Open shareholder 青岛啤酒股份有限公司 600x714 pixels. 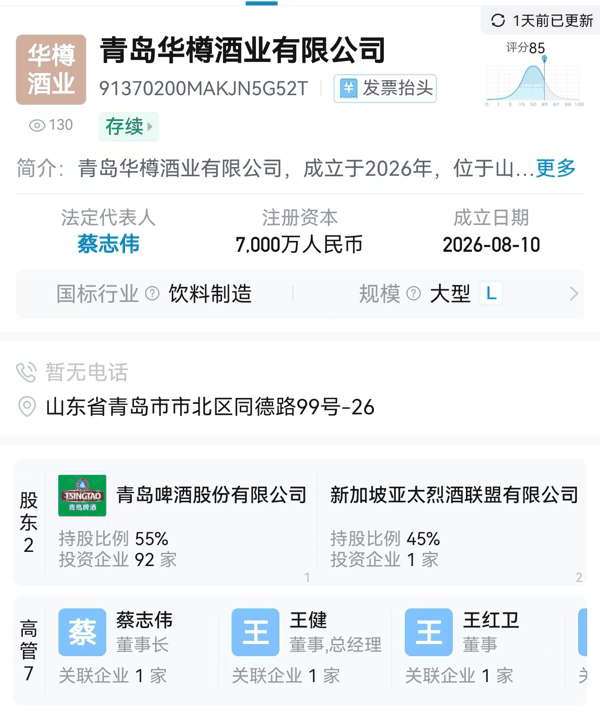coord(182,522)
